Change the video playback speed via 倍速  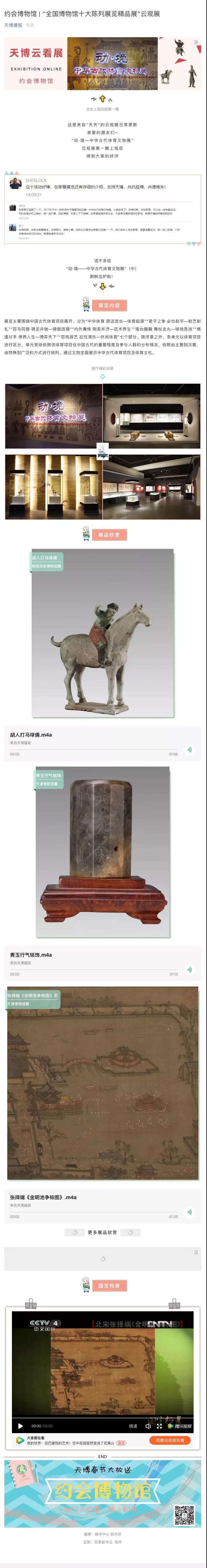pyautogui.click(x=133, y=1426)
